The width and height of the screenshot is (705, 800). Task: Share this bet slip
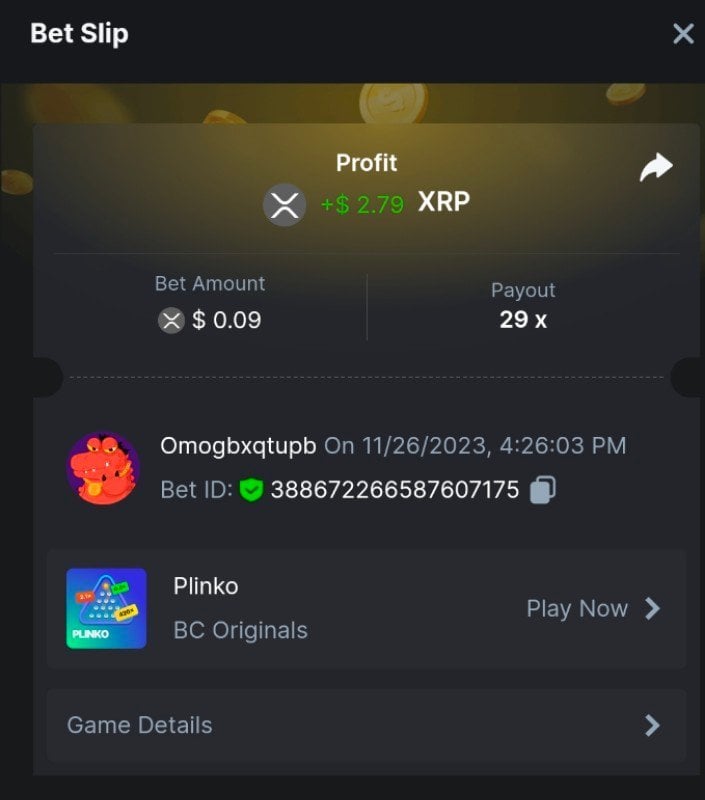tap(656, 168)
